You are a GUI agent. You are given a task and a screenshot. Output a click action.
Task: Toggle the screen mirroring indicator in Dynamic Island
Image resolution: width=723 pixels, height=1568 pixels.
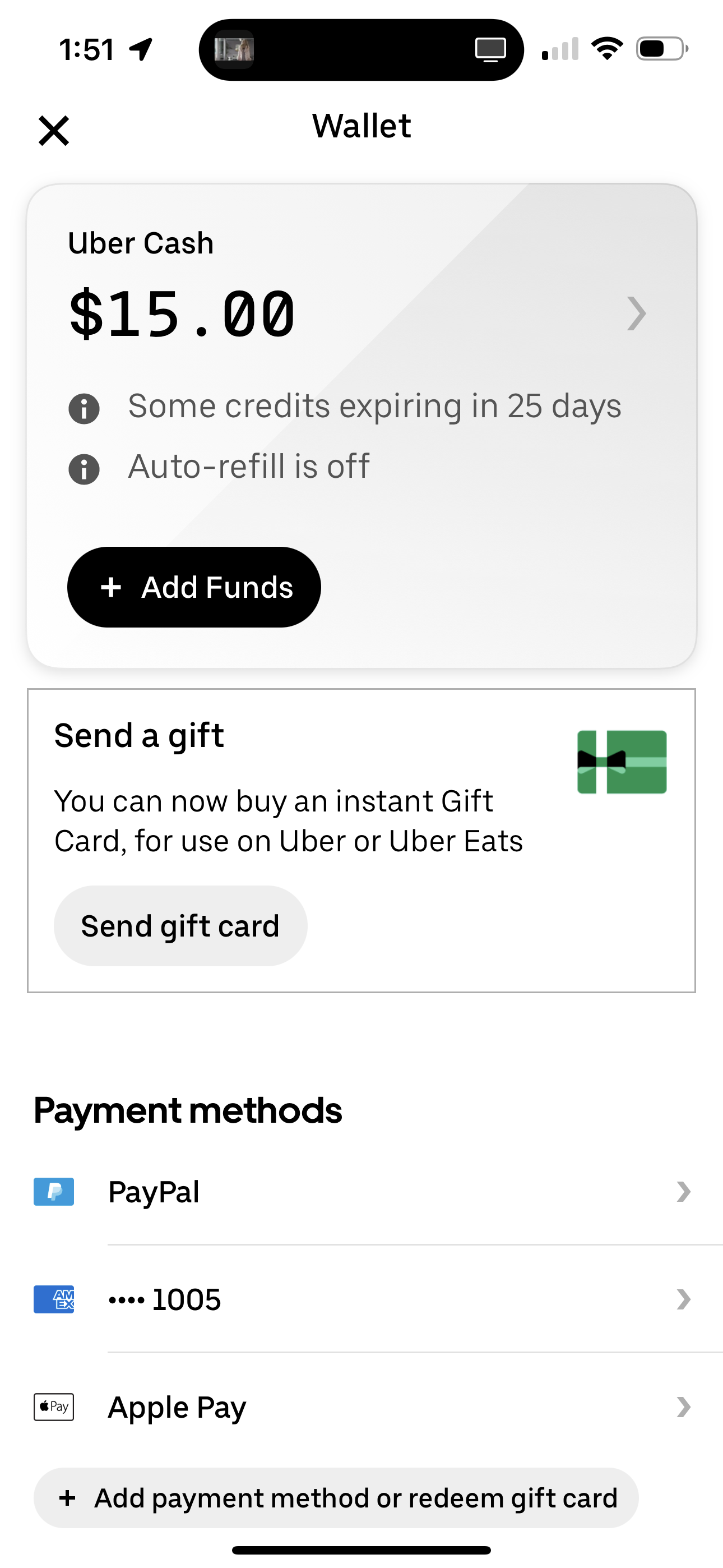[x=492, y=49]
